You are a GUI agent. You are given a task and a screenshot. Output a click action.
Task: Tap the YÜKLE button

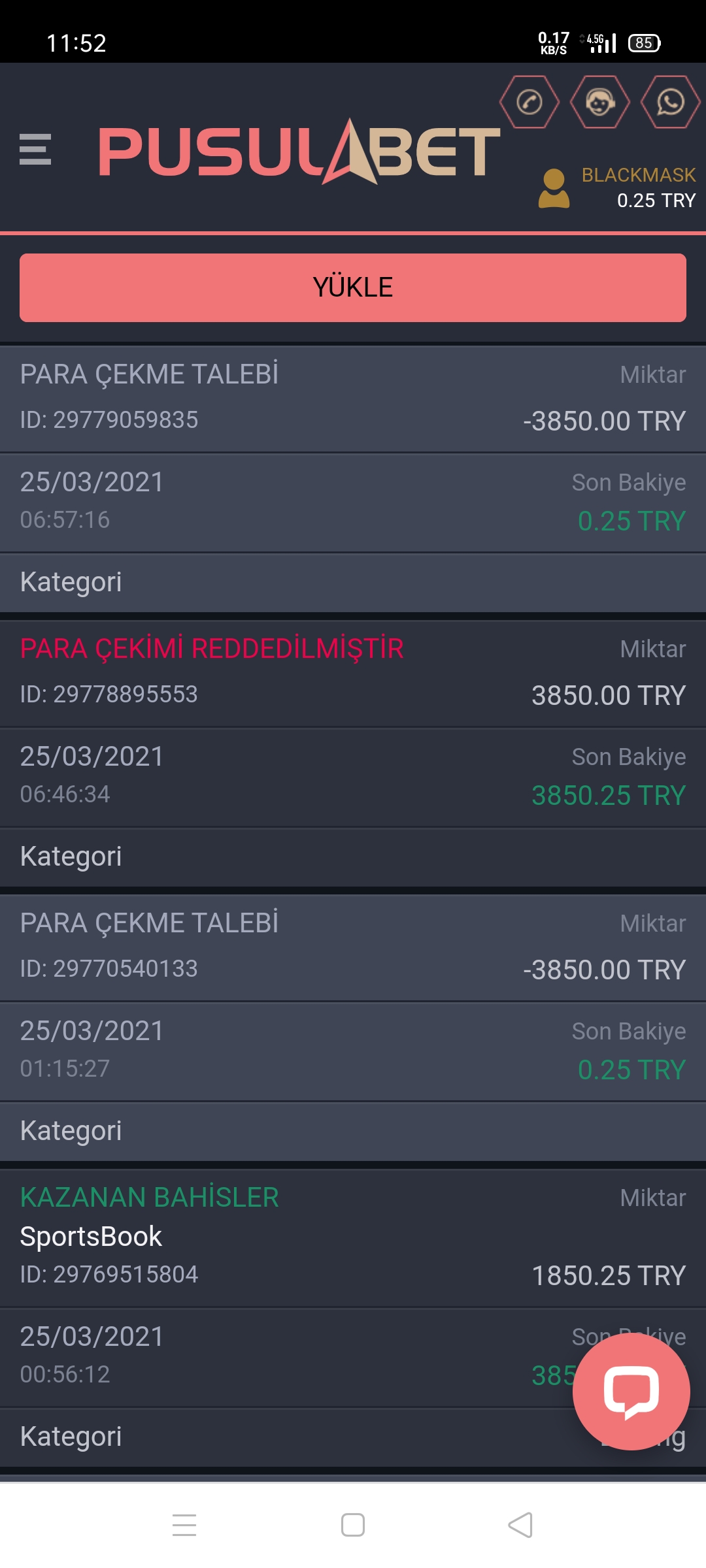pos(353,287)
